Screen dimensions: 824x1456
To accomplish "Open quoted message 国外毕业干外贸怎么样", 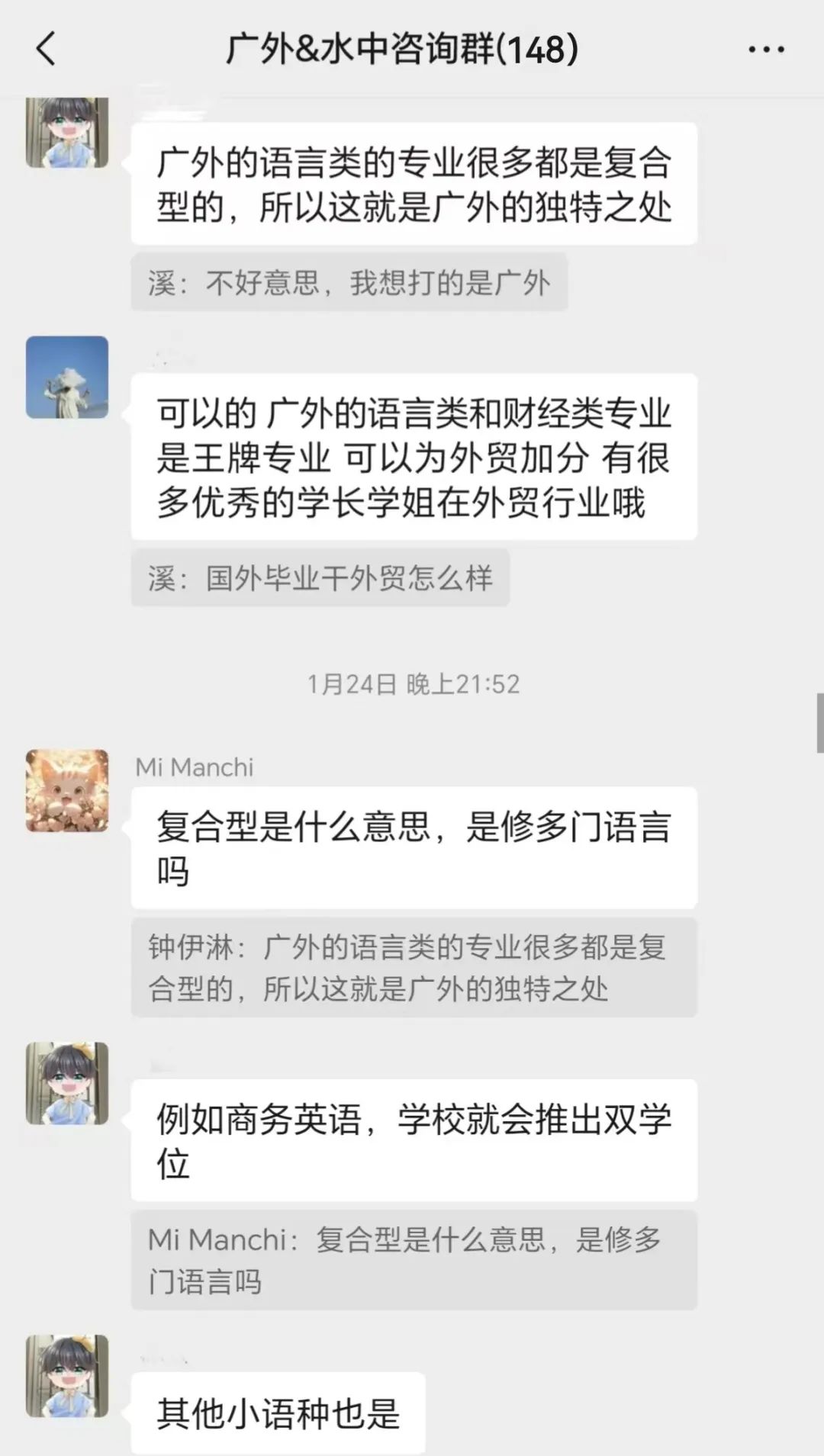I will [320, 578].
